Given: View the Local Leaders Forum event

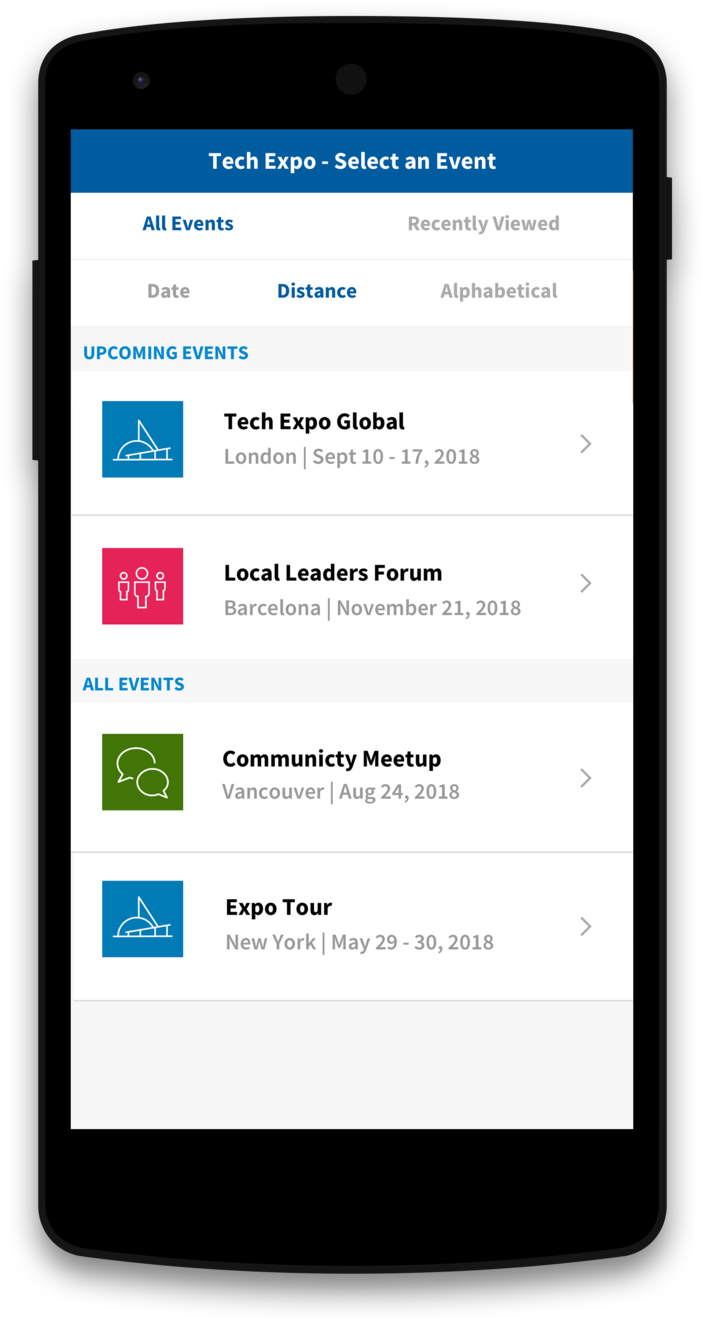Looking at the screenshot, I should (x=351, y=589).
